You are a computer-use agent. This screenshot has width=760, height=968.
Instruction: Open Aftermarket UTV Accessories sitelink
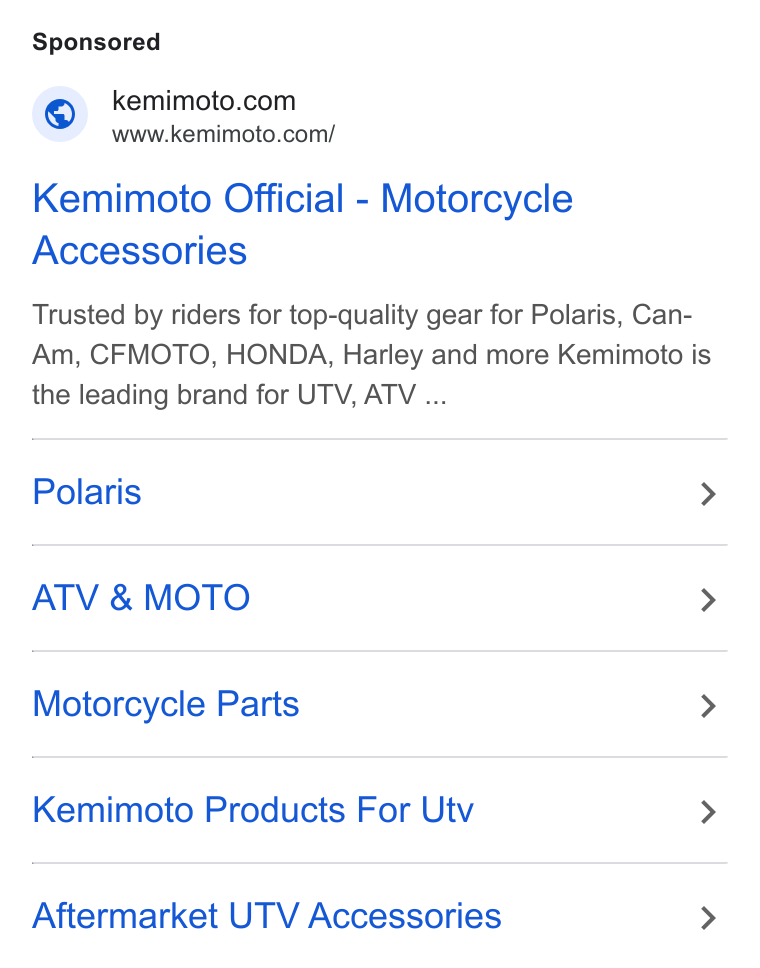coord(380,916)
